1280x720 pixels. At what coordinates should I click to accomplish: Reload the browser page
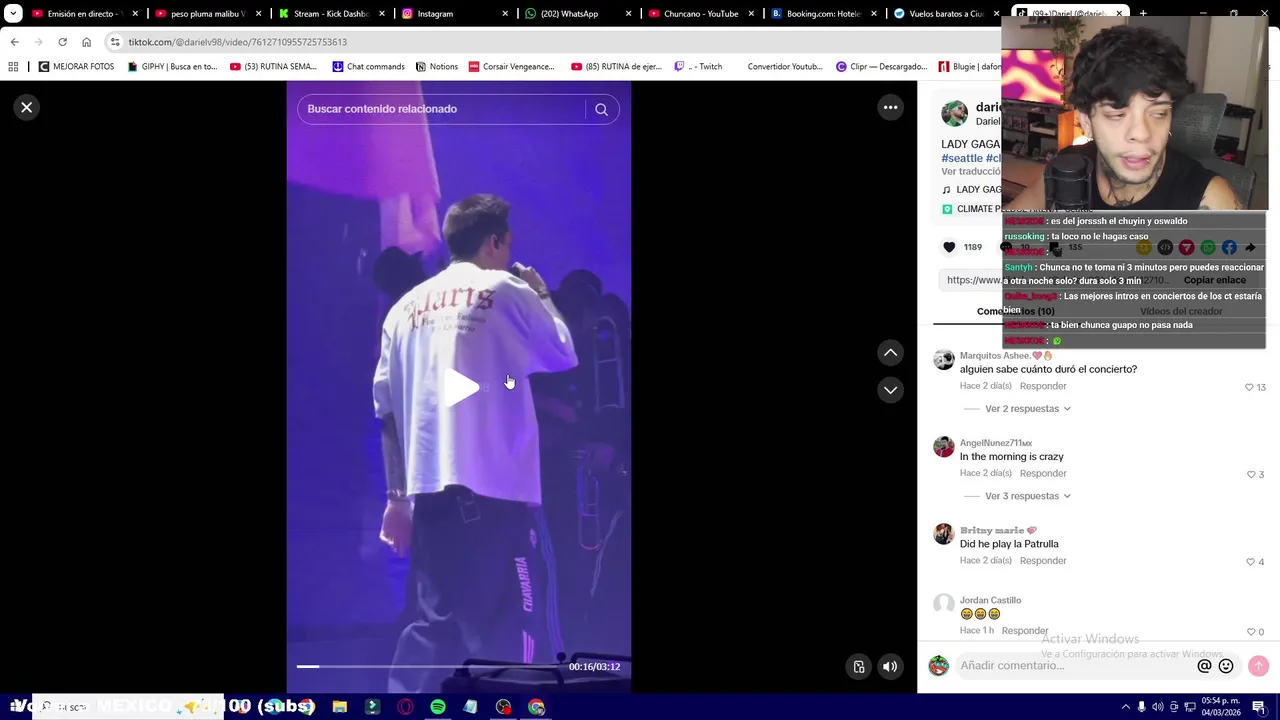click(x=62, y=42)
